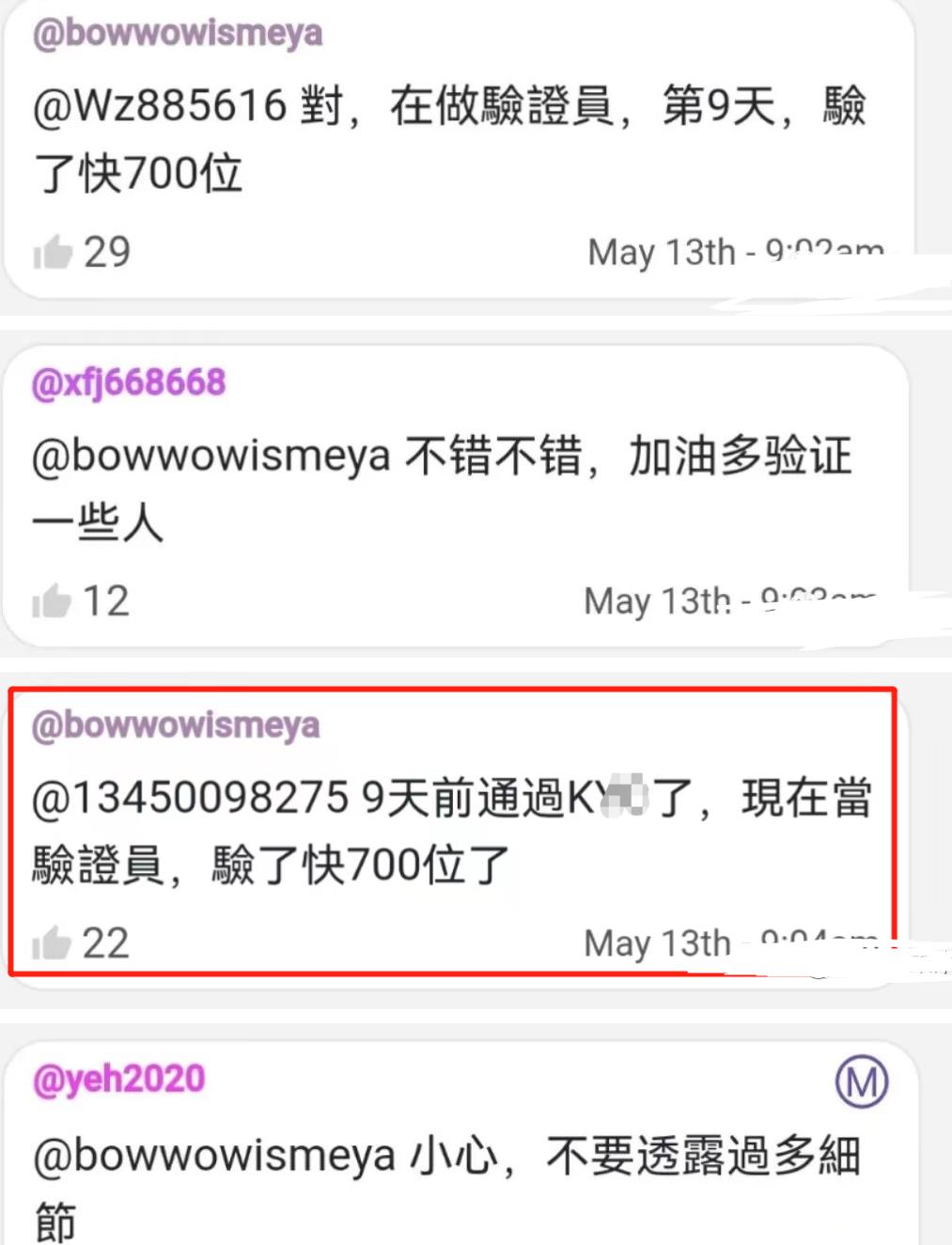Open bowwowismeya's profile from the highlighted message
This screenshot has height=1245, width=952.
[x=176, y=725]
